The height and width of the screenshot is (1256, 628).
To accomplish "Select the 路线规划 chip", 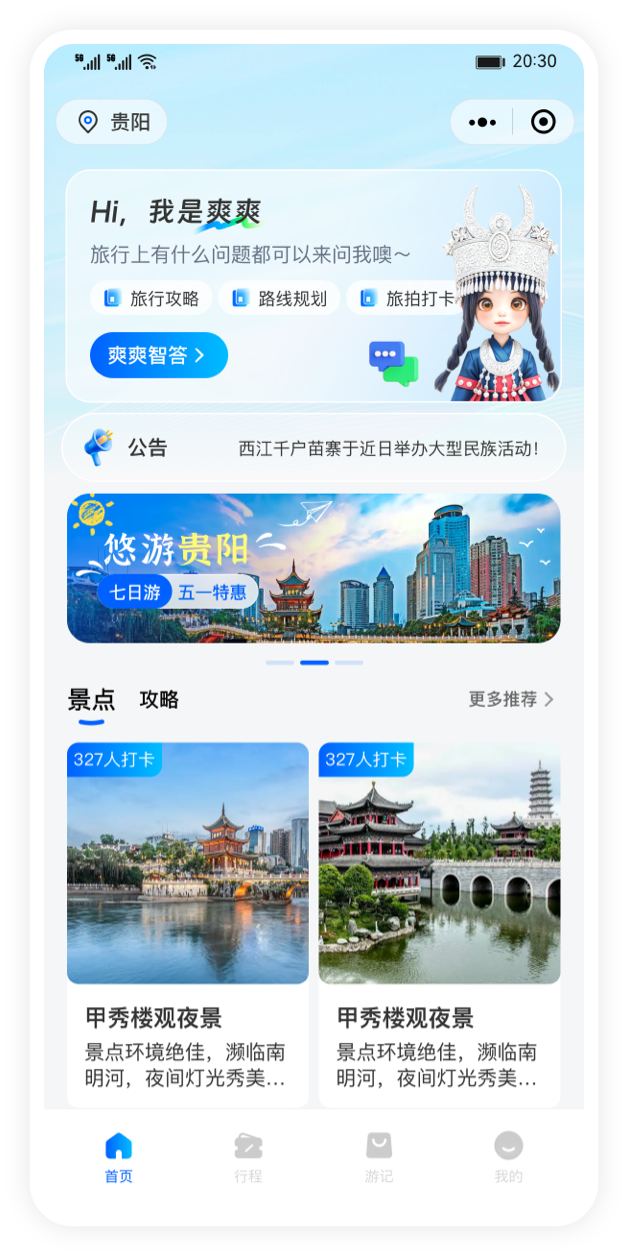I will coord(280,298).
